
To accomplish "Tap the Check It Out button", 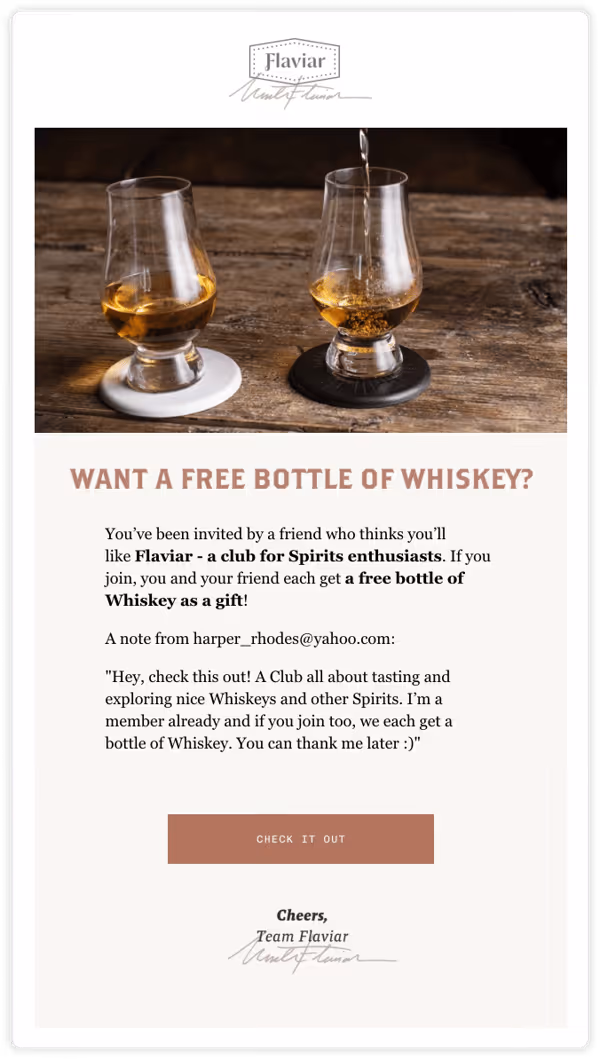I will point(301,839).
